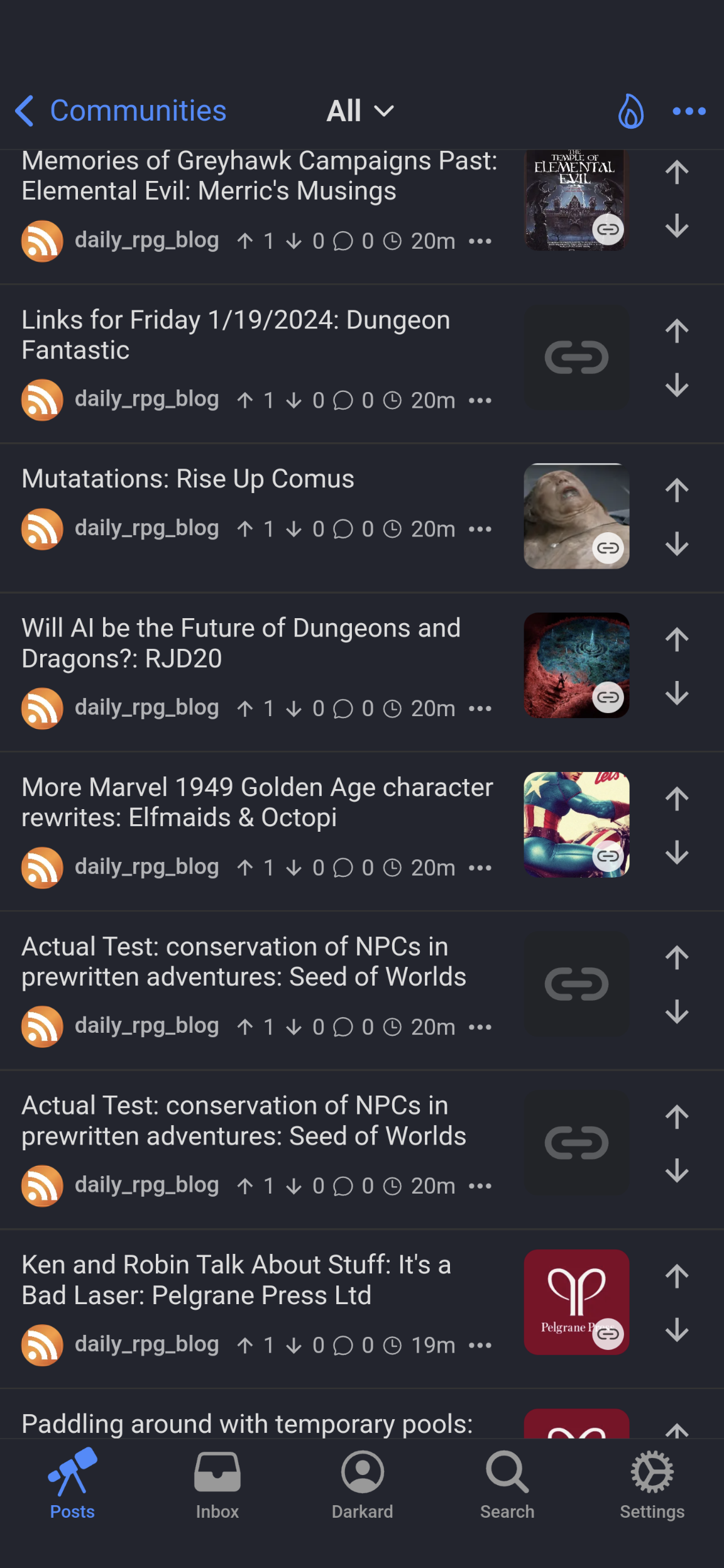This screenshot has height=1568, width=724.
Task: Open the All feed dropdown
Action: [x=360, y=111]
